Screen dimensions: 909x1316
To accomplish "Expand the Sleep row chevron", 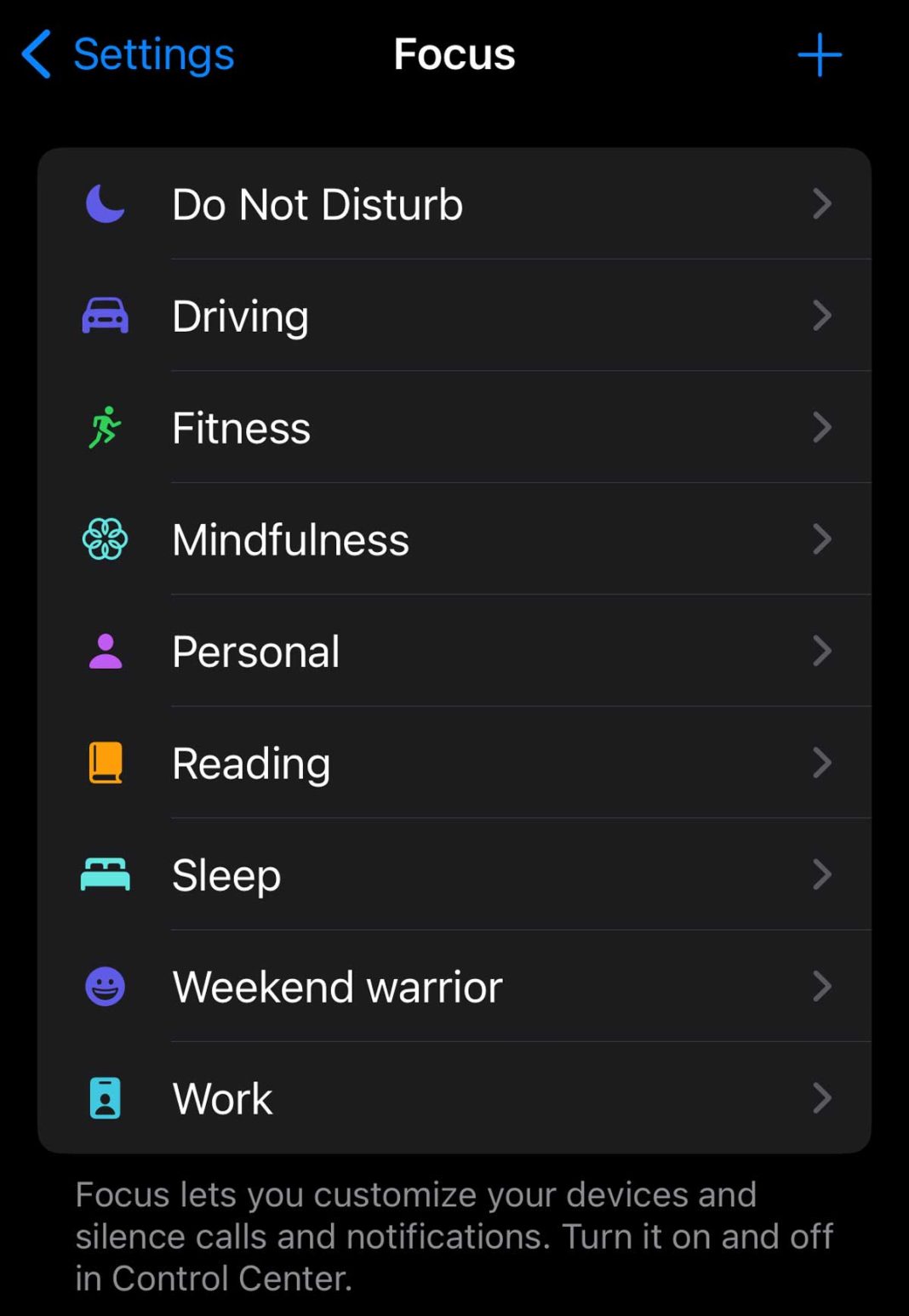I will pos(821,874).
